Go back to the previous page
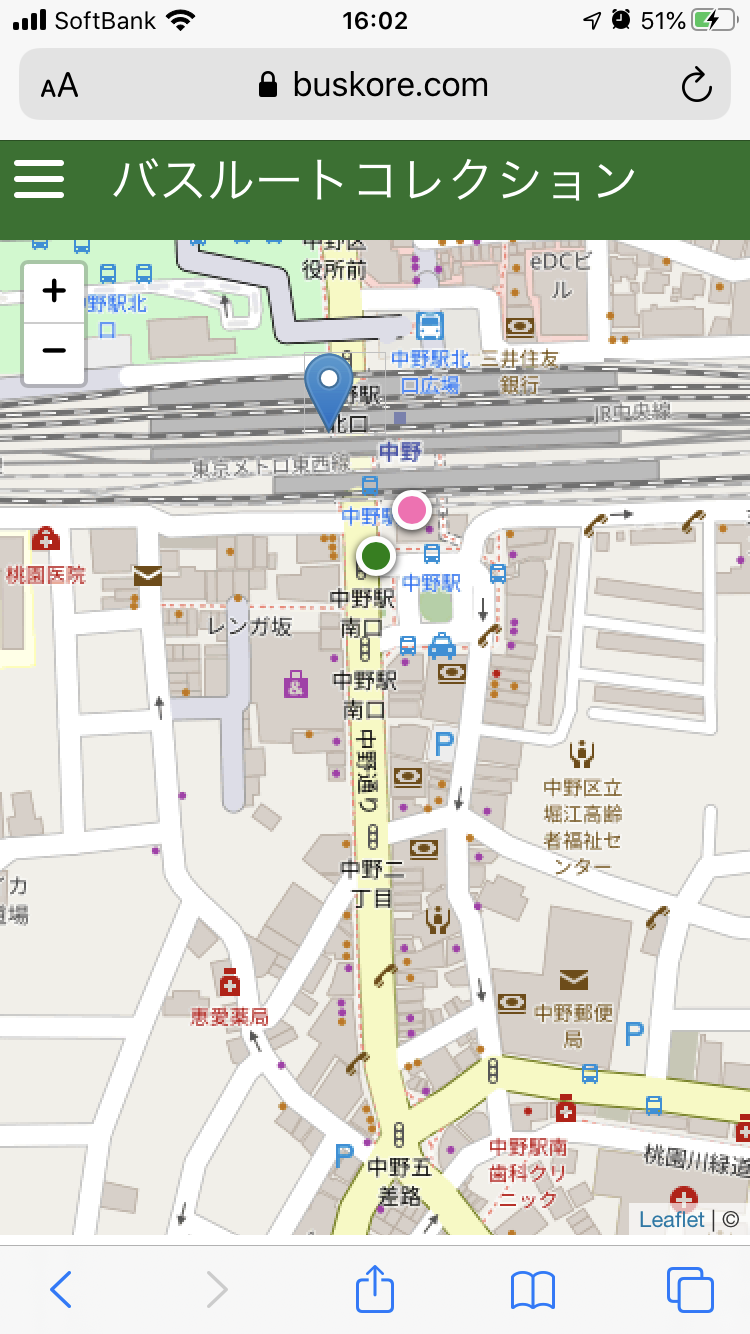 coord(61,1290)
